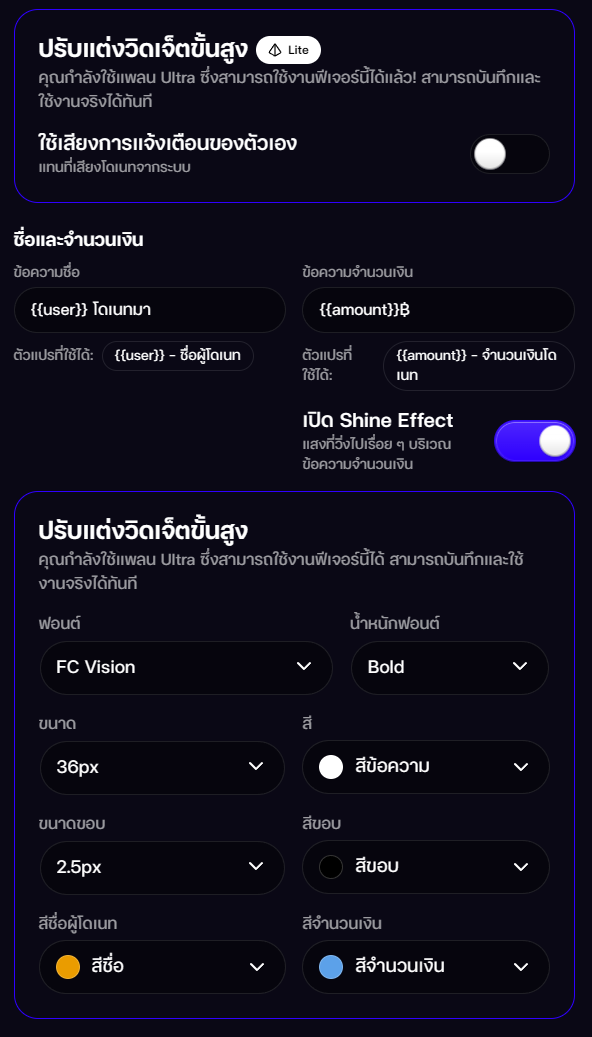
Task: Edit the name text field
Action: pos(149,310)
